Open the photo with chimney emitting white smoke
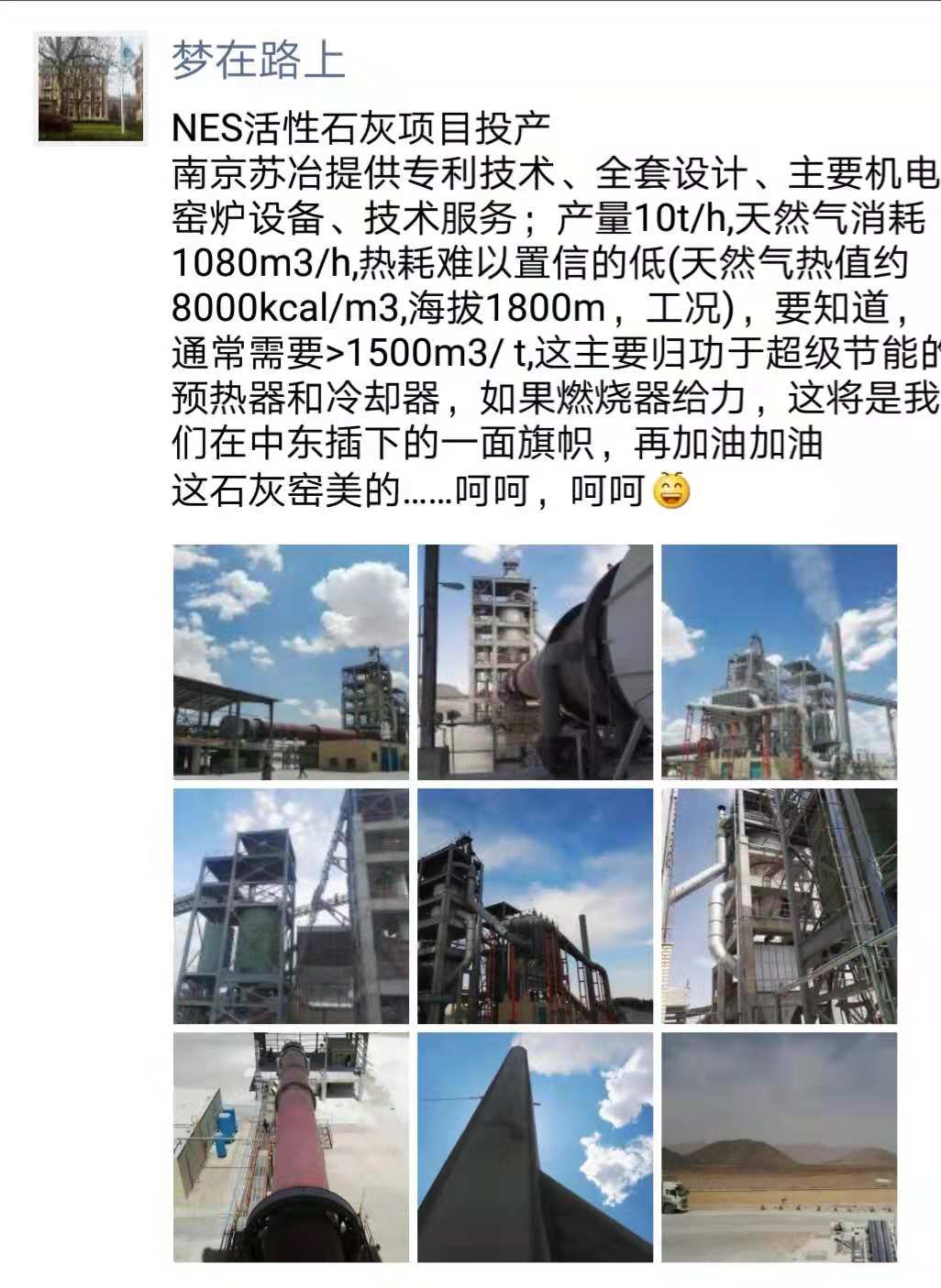Viewport: 941px width, 1288px height. (779, 662)
